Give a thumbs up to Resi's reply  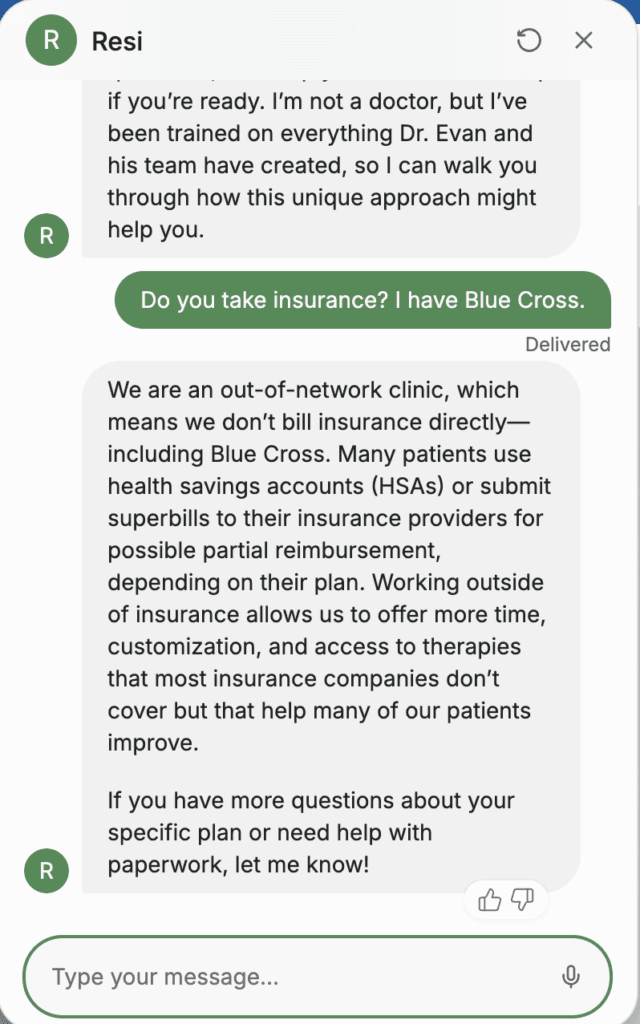[x=489, y=900]
